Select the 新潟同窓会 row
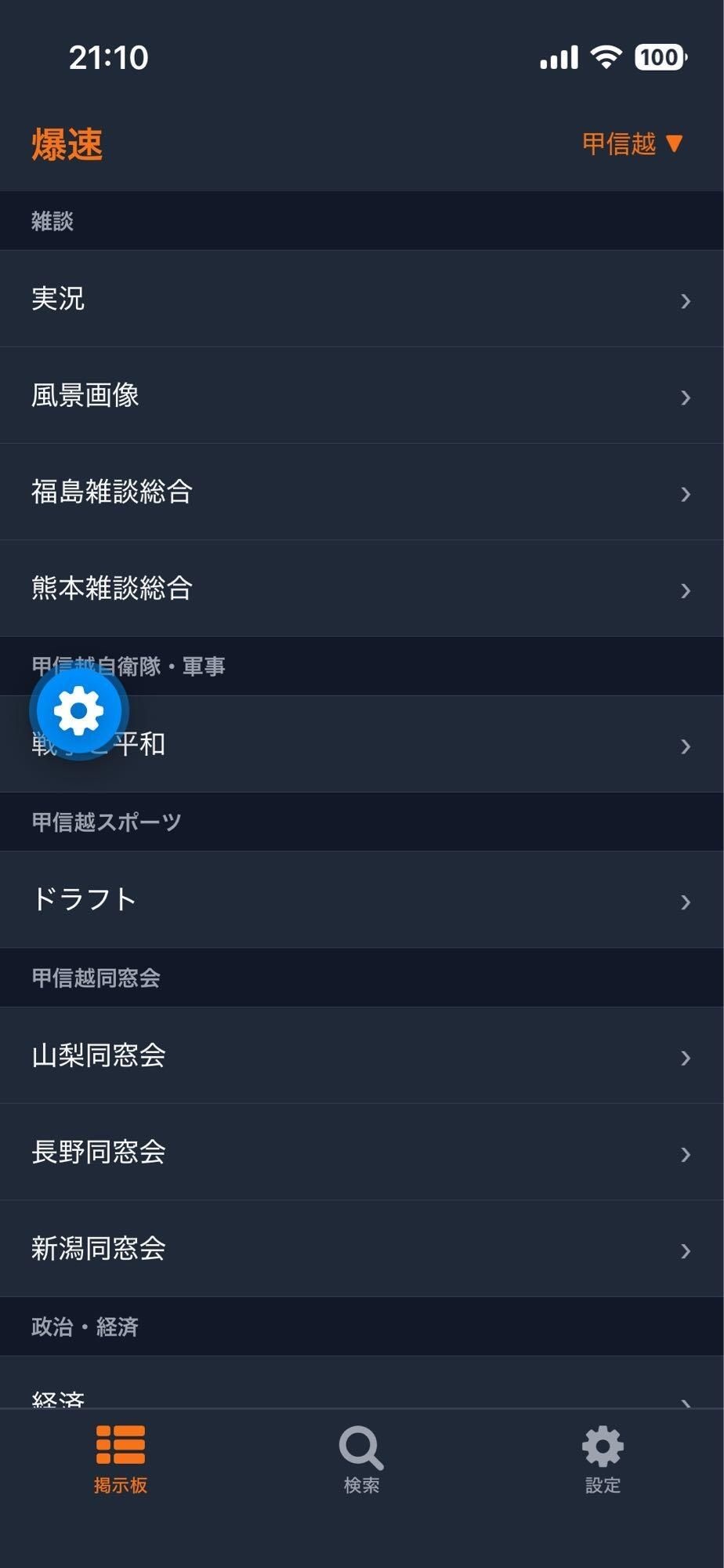This screenshot has width=724, height=1568. click(x=360, y=1248)
